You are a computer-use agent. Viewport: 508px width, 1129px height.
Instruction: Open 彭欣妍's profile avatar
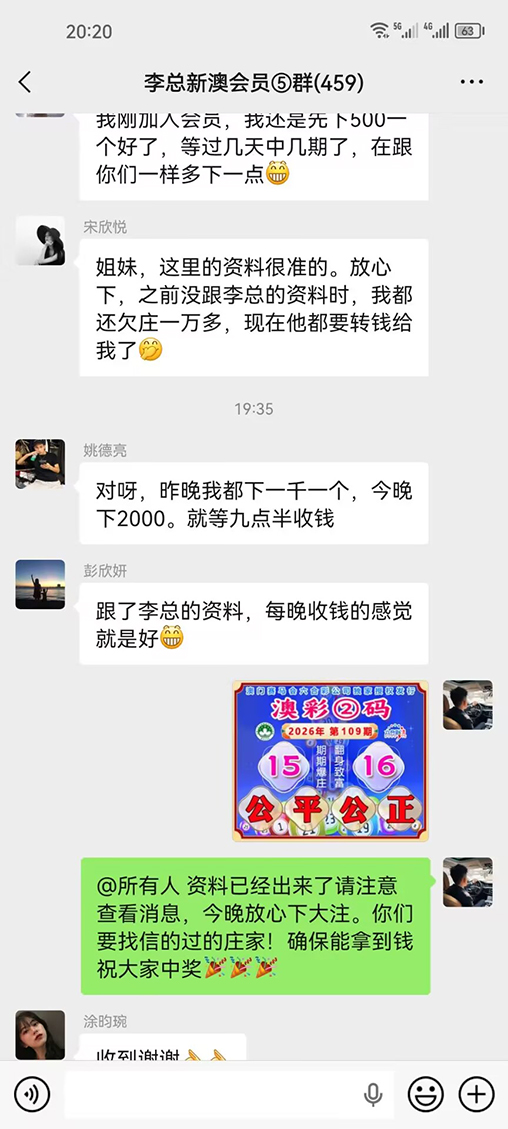(40, 585)
